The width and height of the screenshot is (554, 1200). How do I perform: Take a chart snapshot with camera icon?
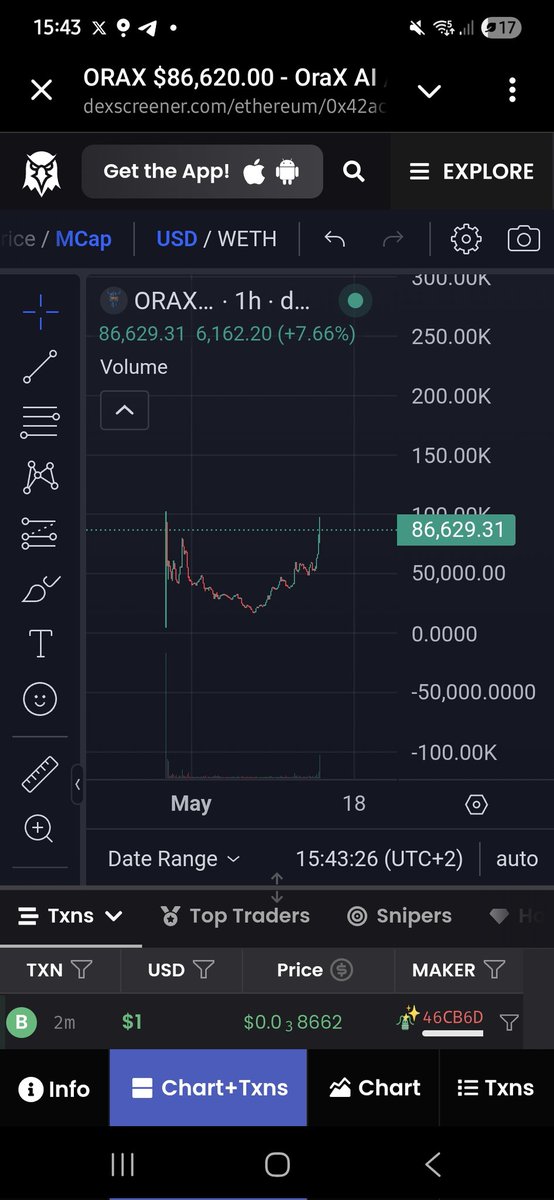(524, 239)
